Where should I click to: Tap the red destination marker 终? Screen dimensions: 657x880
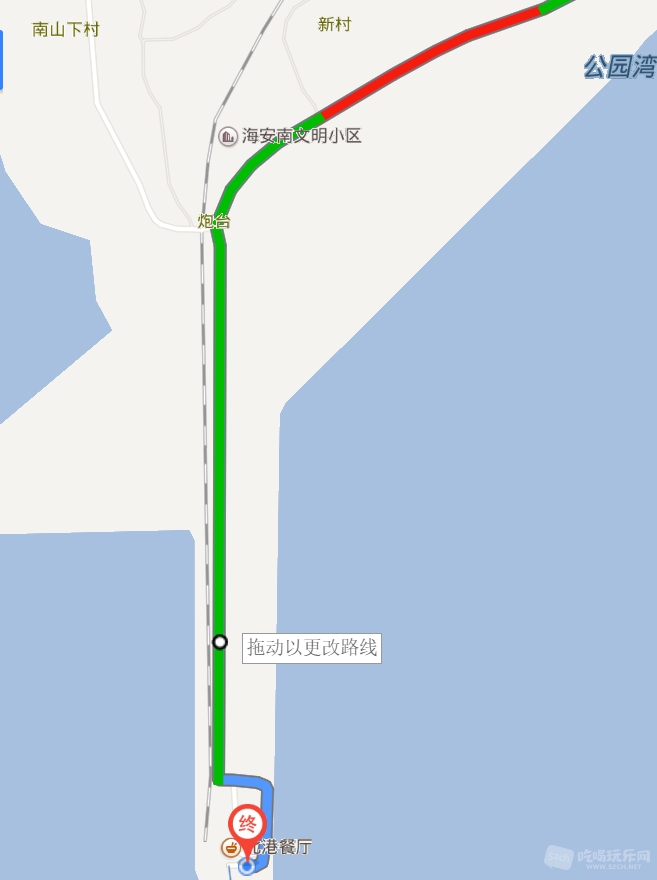click(x=247, y=825)
